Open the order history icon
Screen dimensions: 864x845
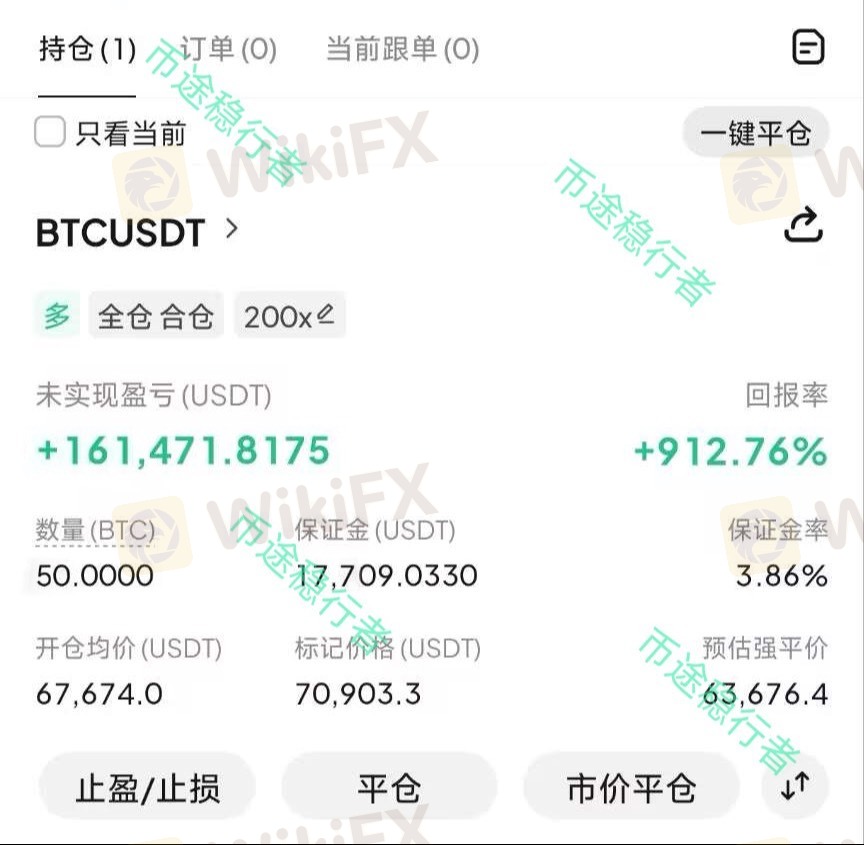point(808,48)
